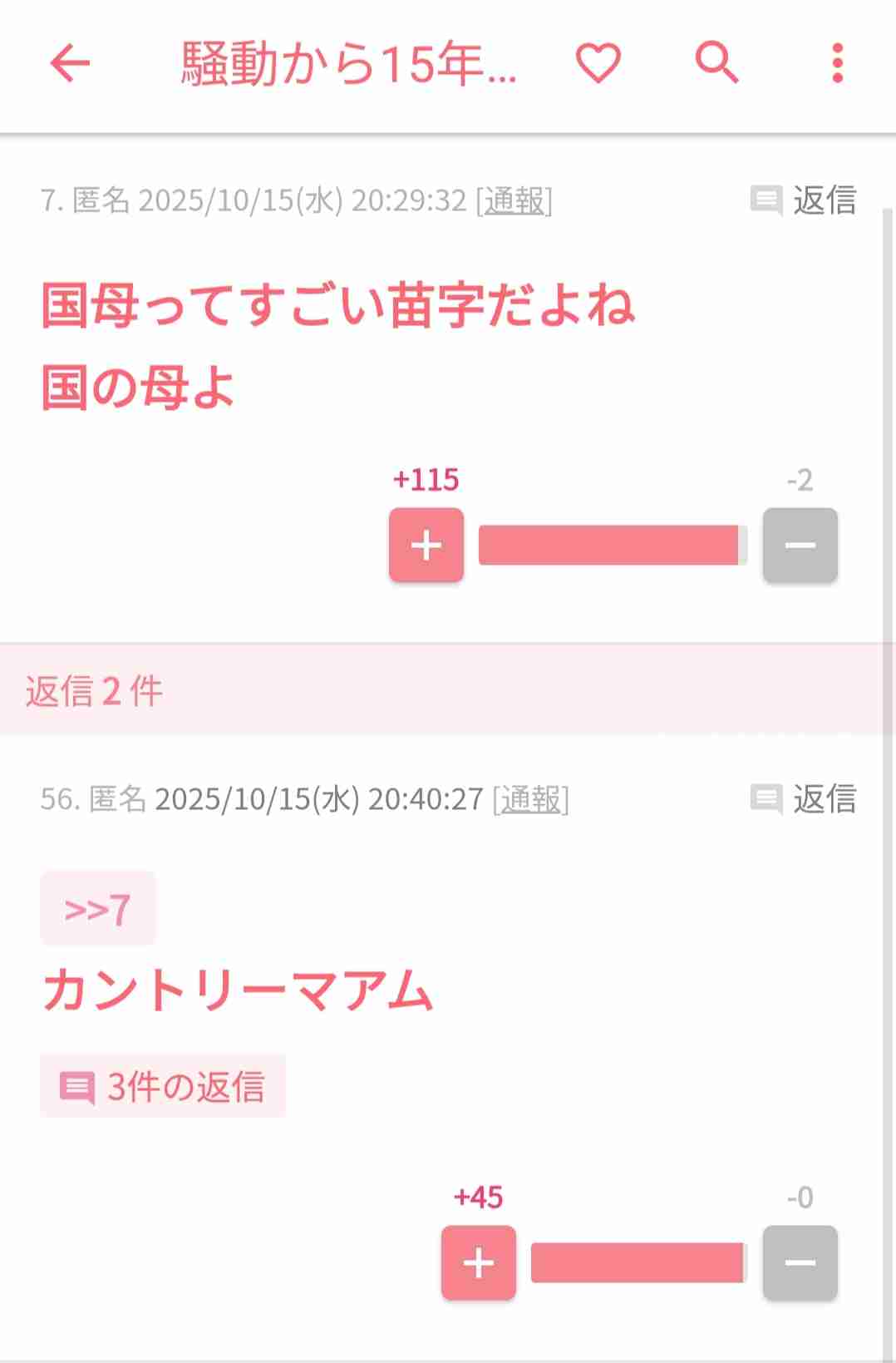Reply to comment 56 with 返信

click(x=805, y=799)
